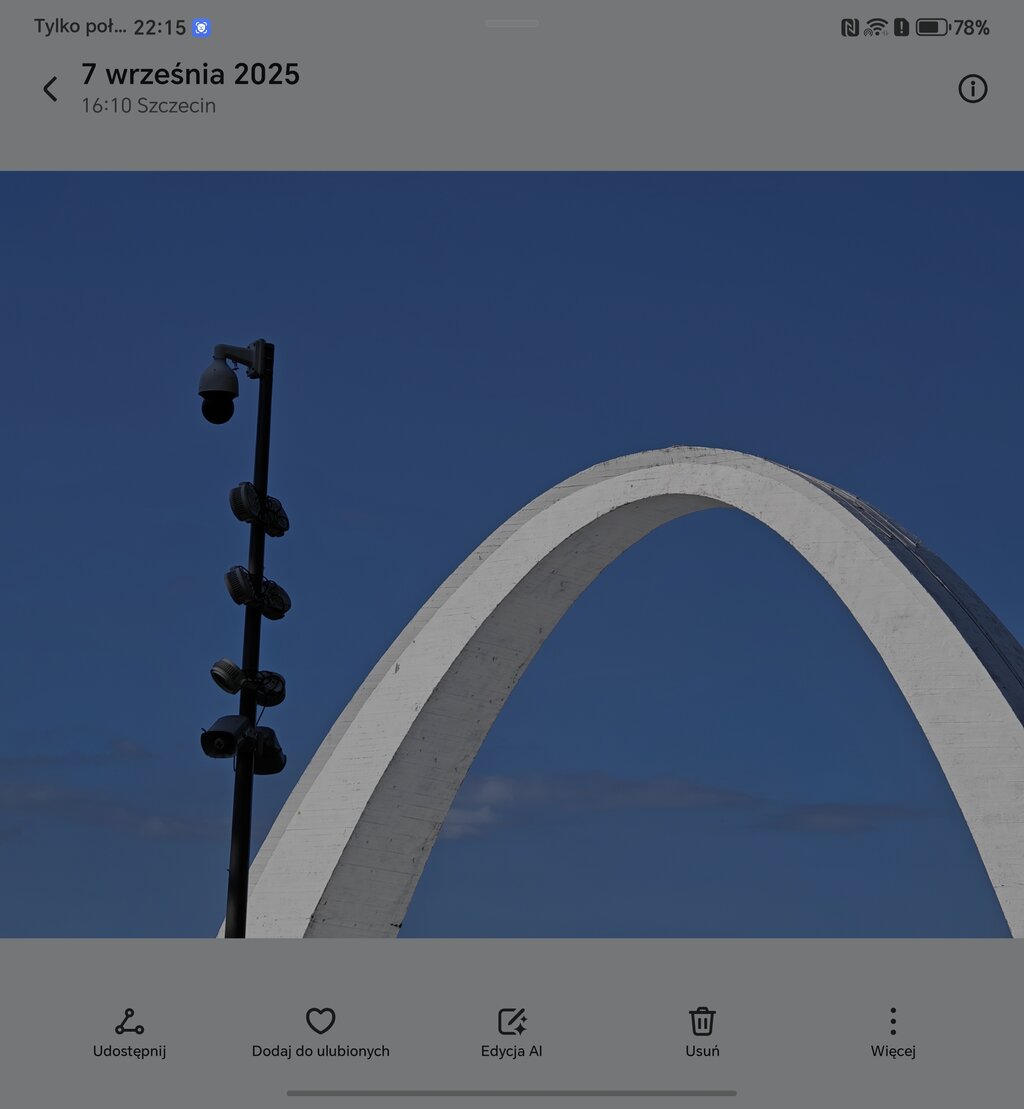This screenshot has width=1024, height=1109.
Task: Tap Dodaj do ulubionych heart
Action: (320, 1031)
